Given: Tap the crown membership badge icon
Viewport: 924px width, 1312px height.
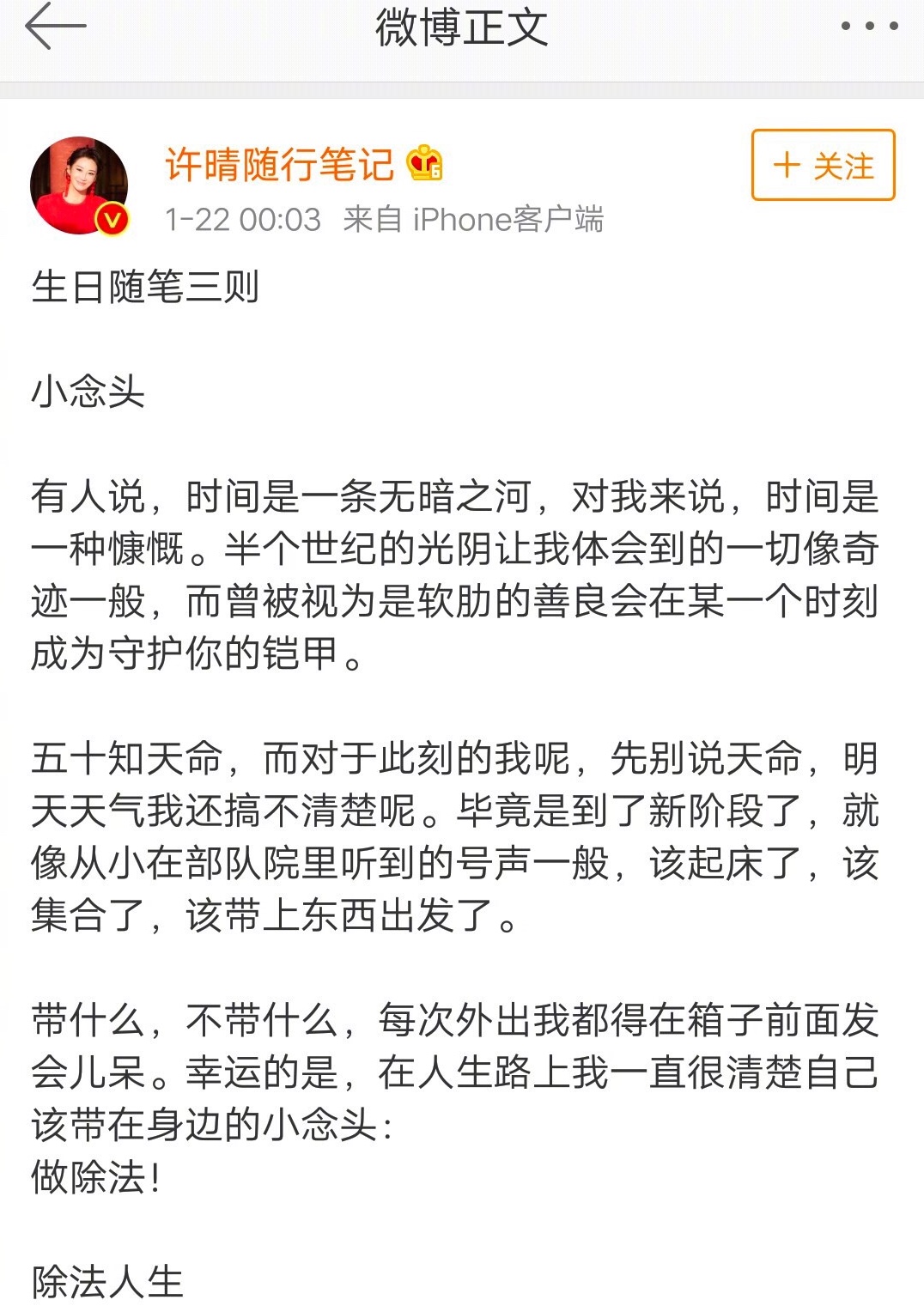Looking at the screenshot, I should click(x=425, y=162).
